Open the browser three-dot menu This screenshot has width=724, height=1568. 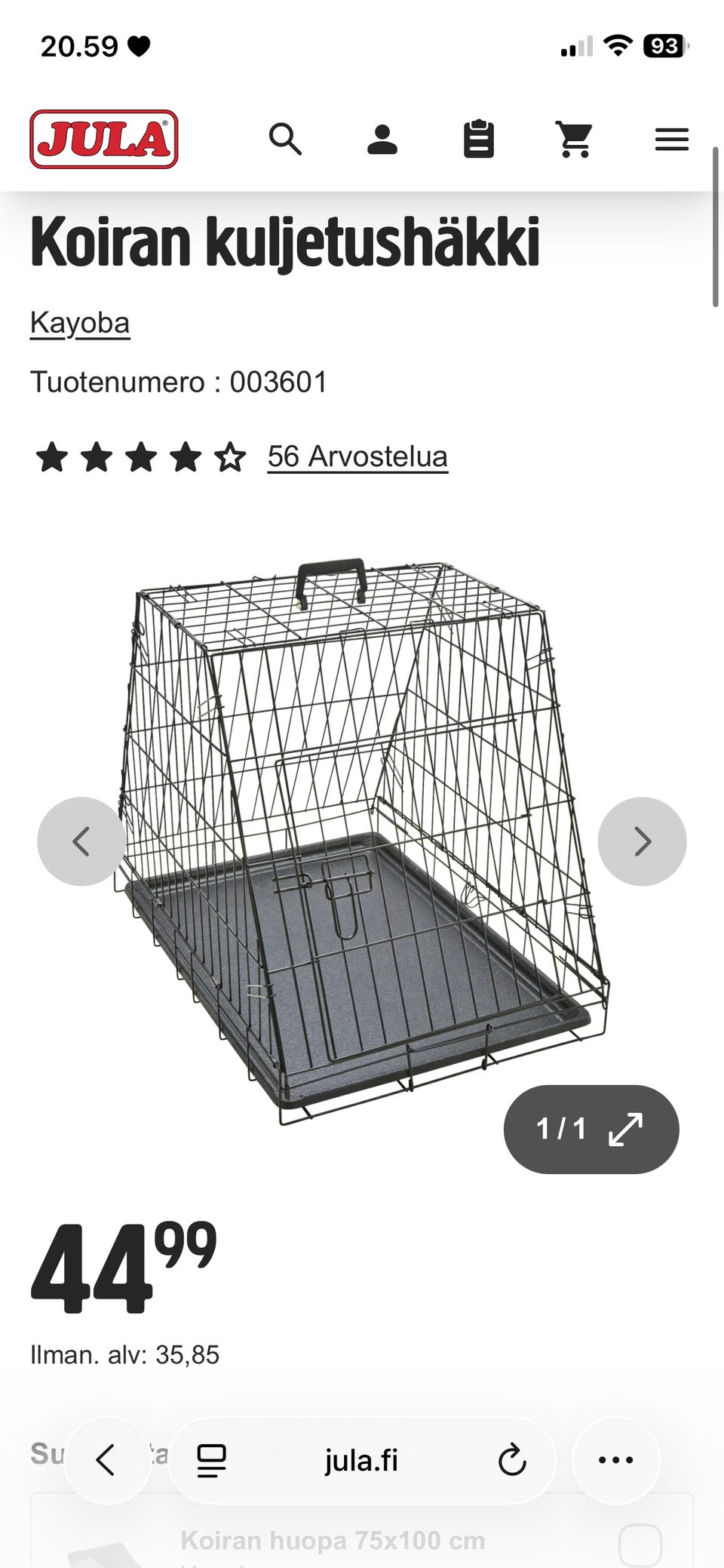616,1460
